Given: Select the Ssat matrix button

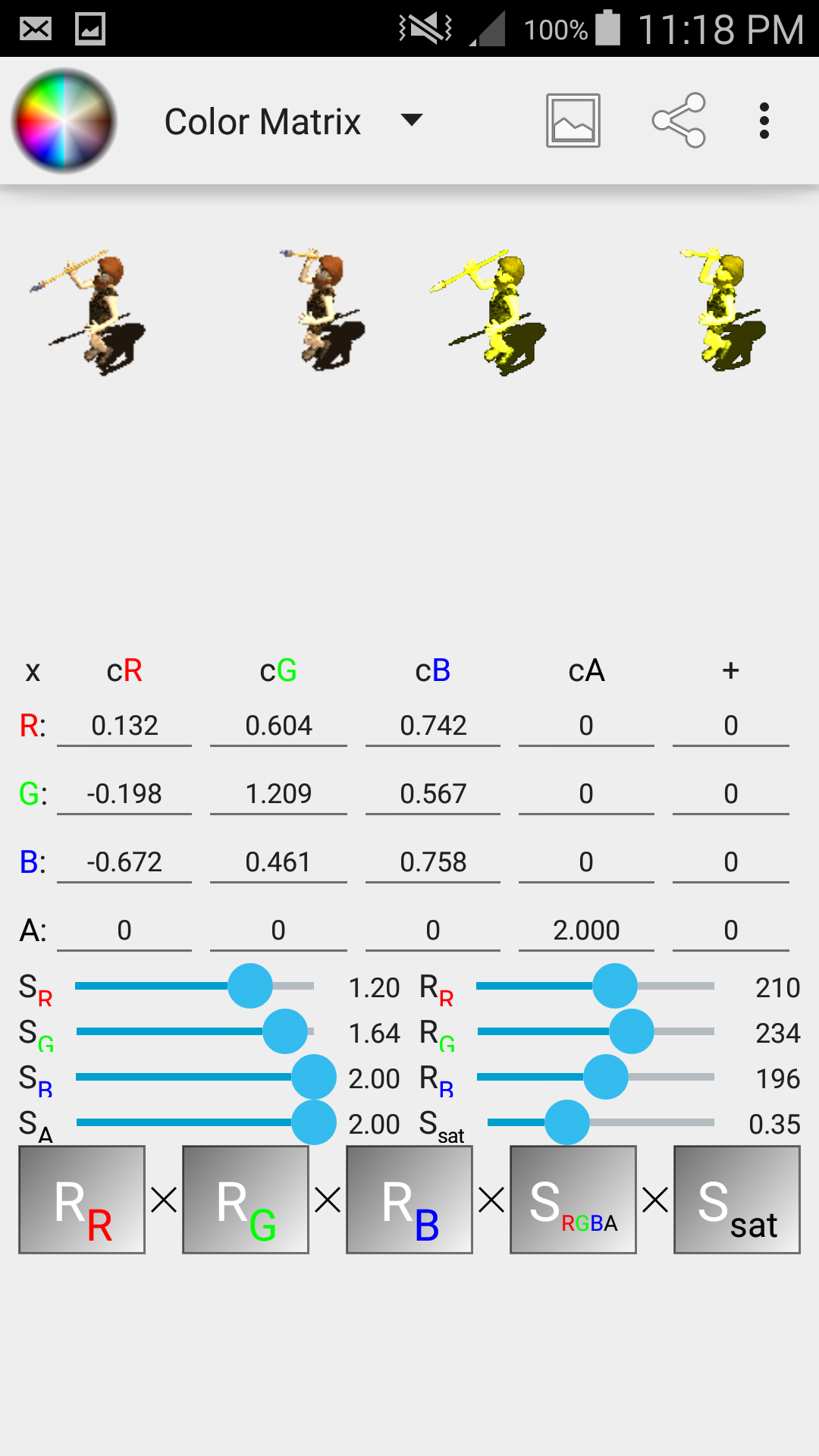Looking at the screenshot, I should [737, 1200].
